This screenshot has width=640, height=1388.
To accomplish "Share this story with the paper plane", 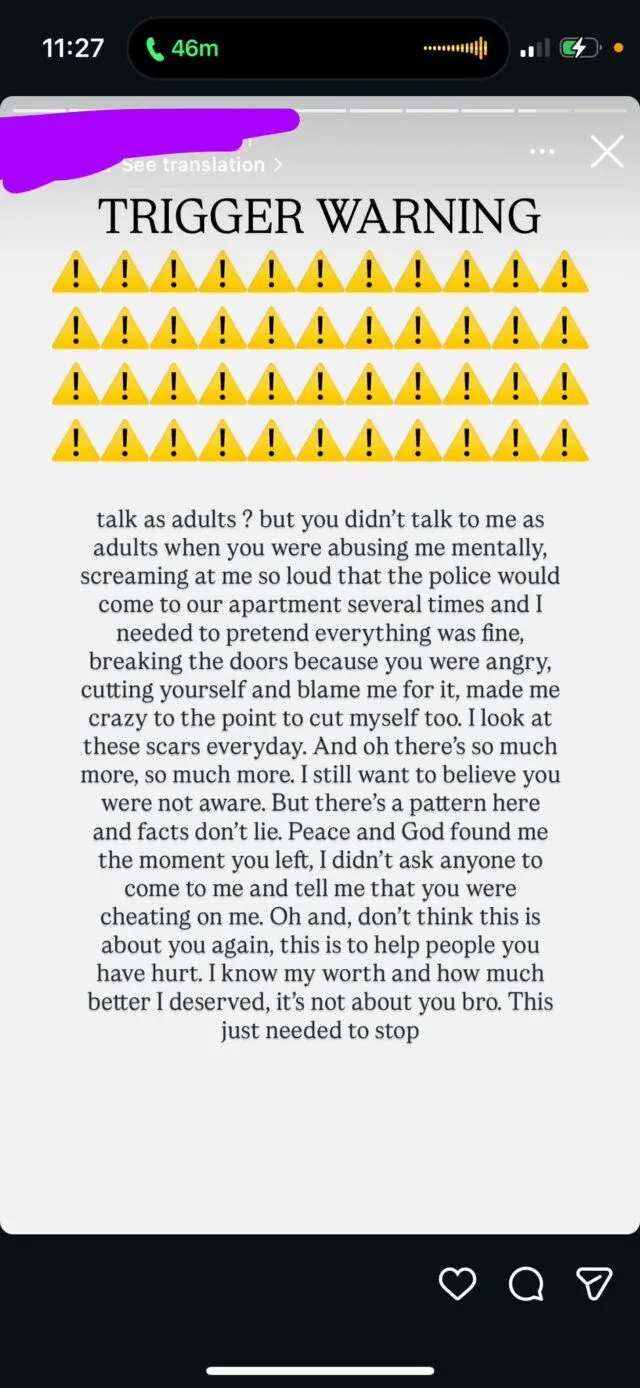I will point(594,1284).
